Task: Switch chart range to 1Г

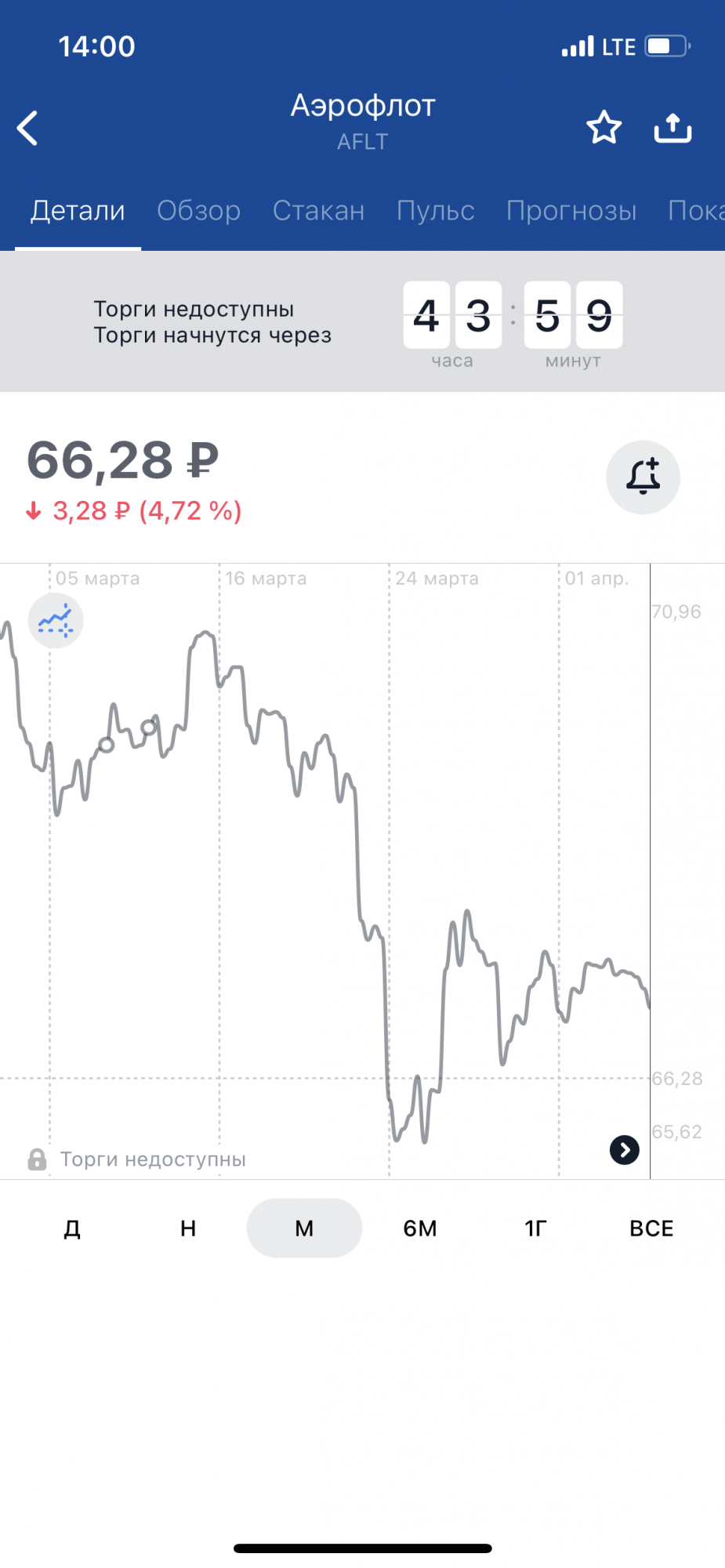Action: pos(535,1228)
